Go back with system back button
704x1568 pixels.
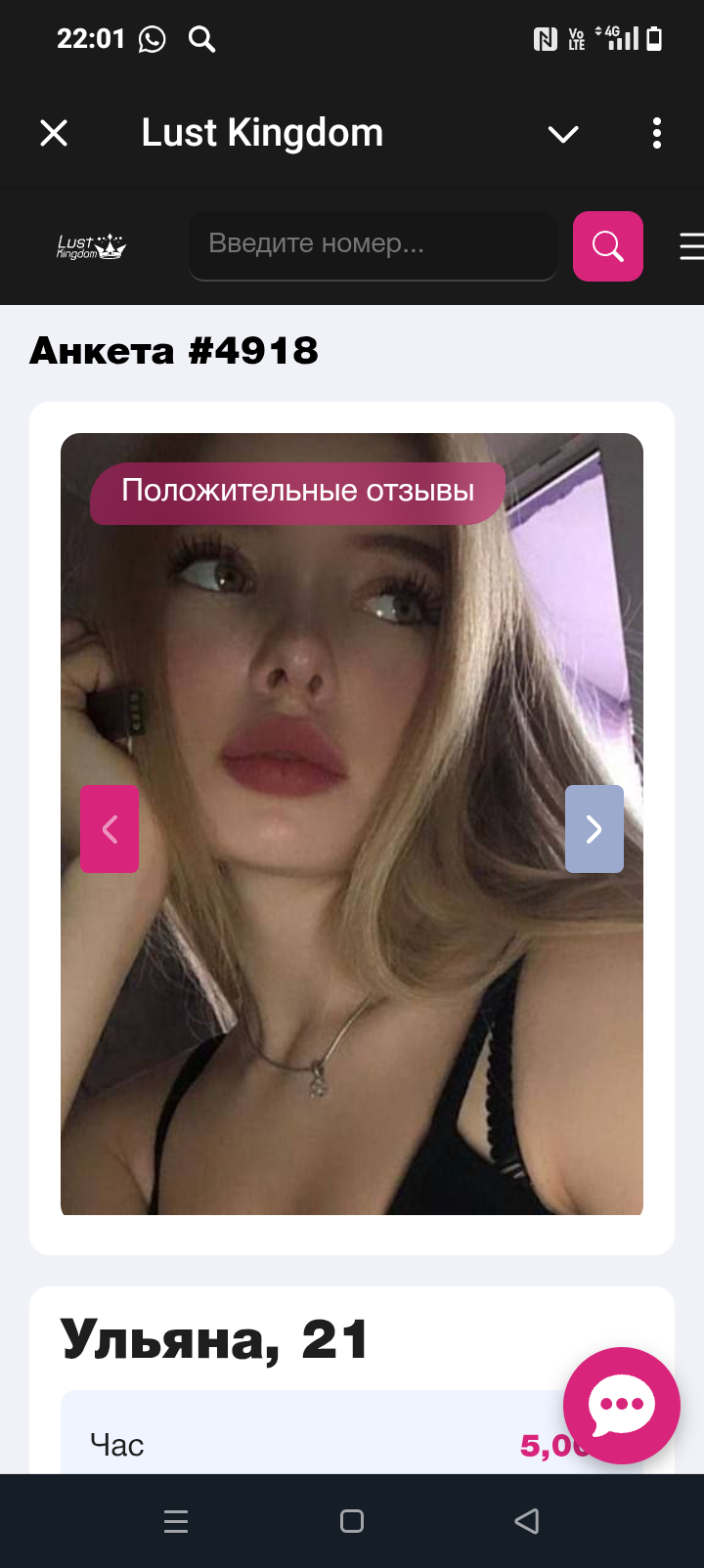tap(526, 1521)
